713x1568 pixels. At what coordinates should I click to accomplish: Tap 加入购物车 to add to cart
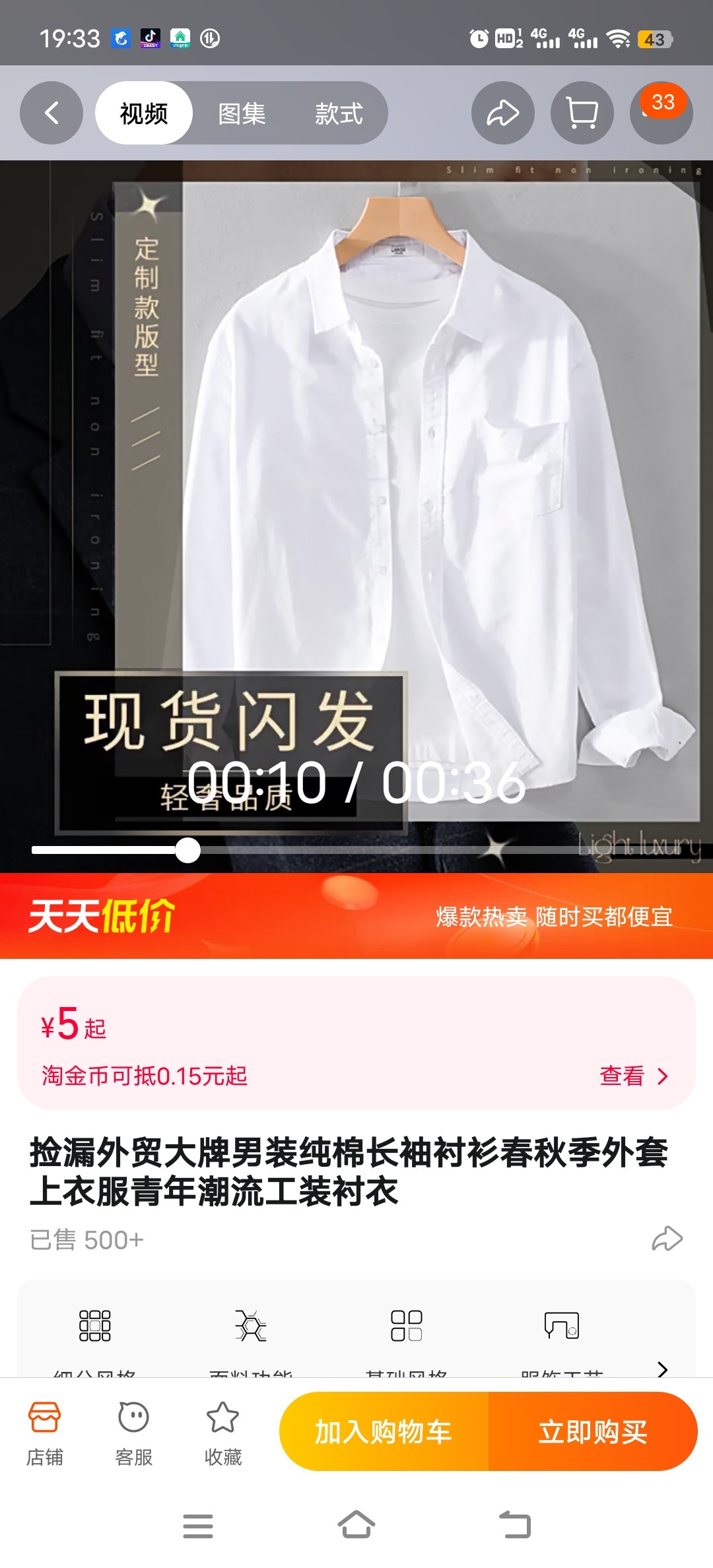pyautogui.click(x=384, y=1432)
